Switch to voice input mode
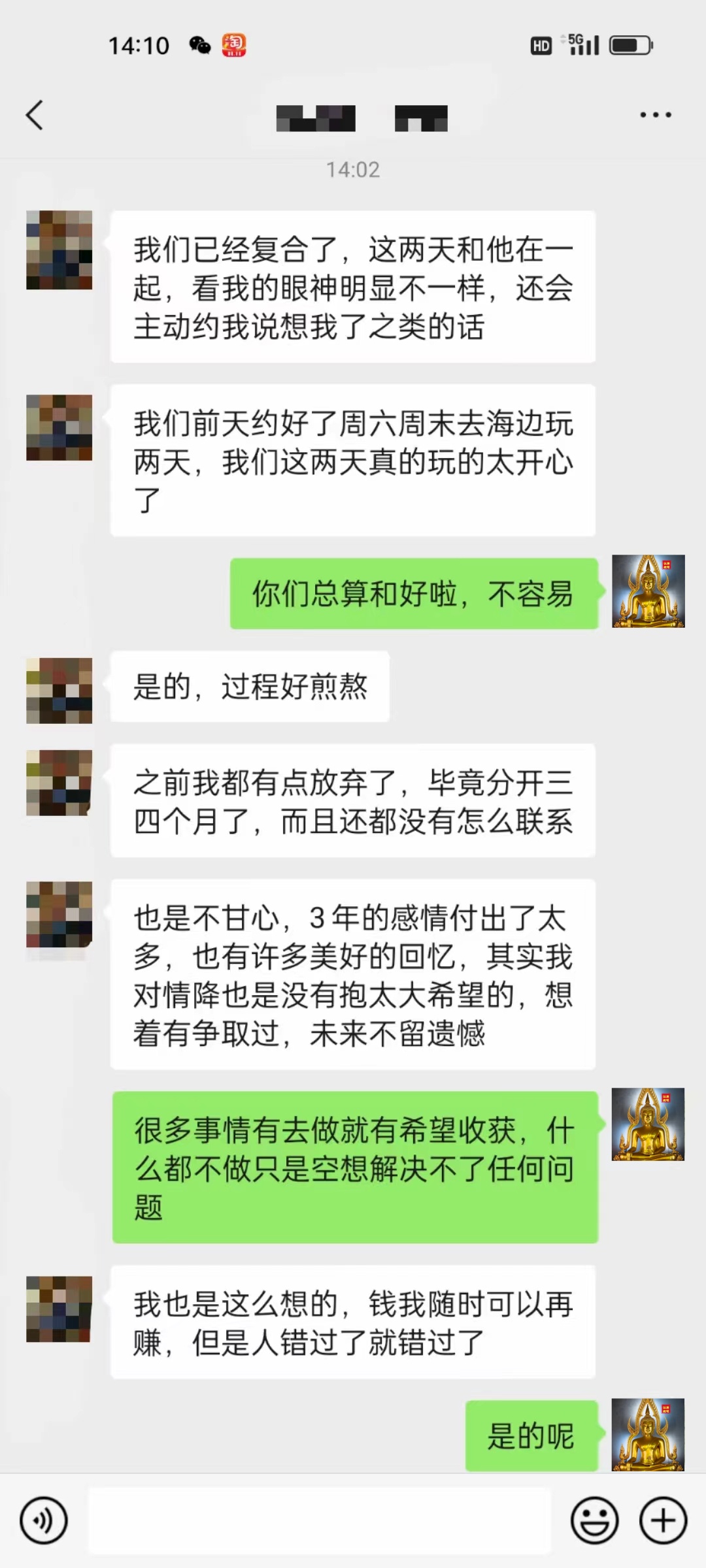 coord(43,1521)
